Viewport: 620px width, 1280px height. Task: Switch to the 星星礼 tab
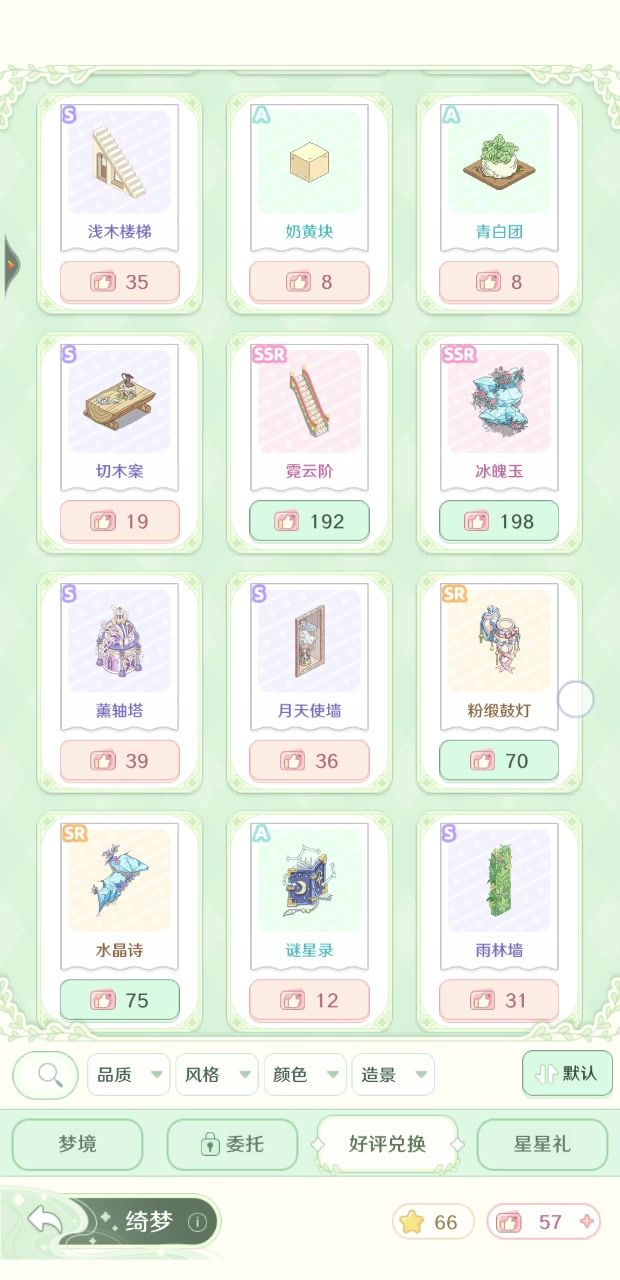point(542,1144)
